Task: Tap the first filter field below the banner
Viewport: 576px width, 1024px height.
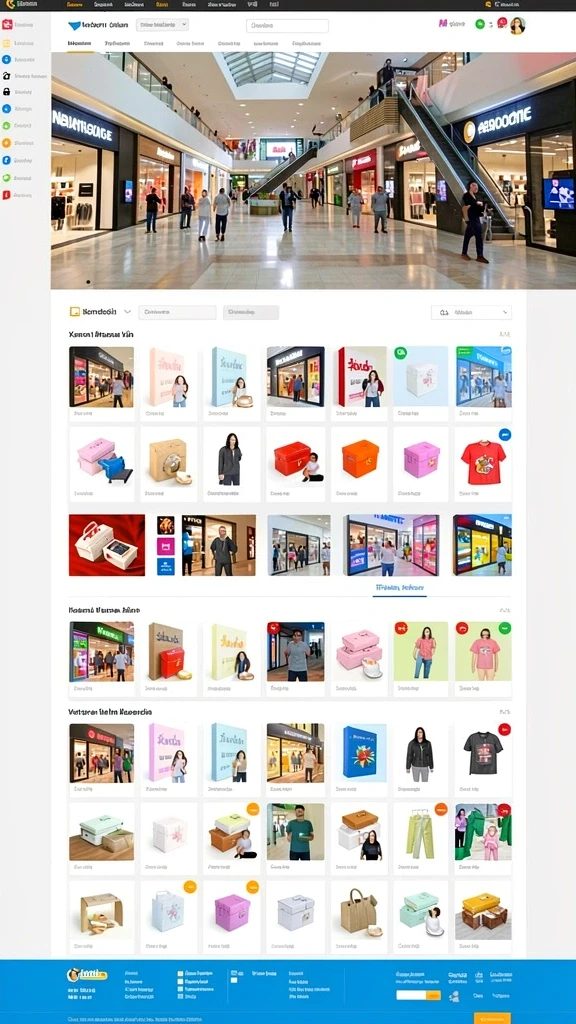Action: point(177,312)
